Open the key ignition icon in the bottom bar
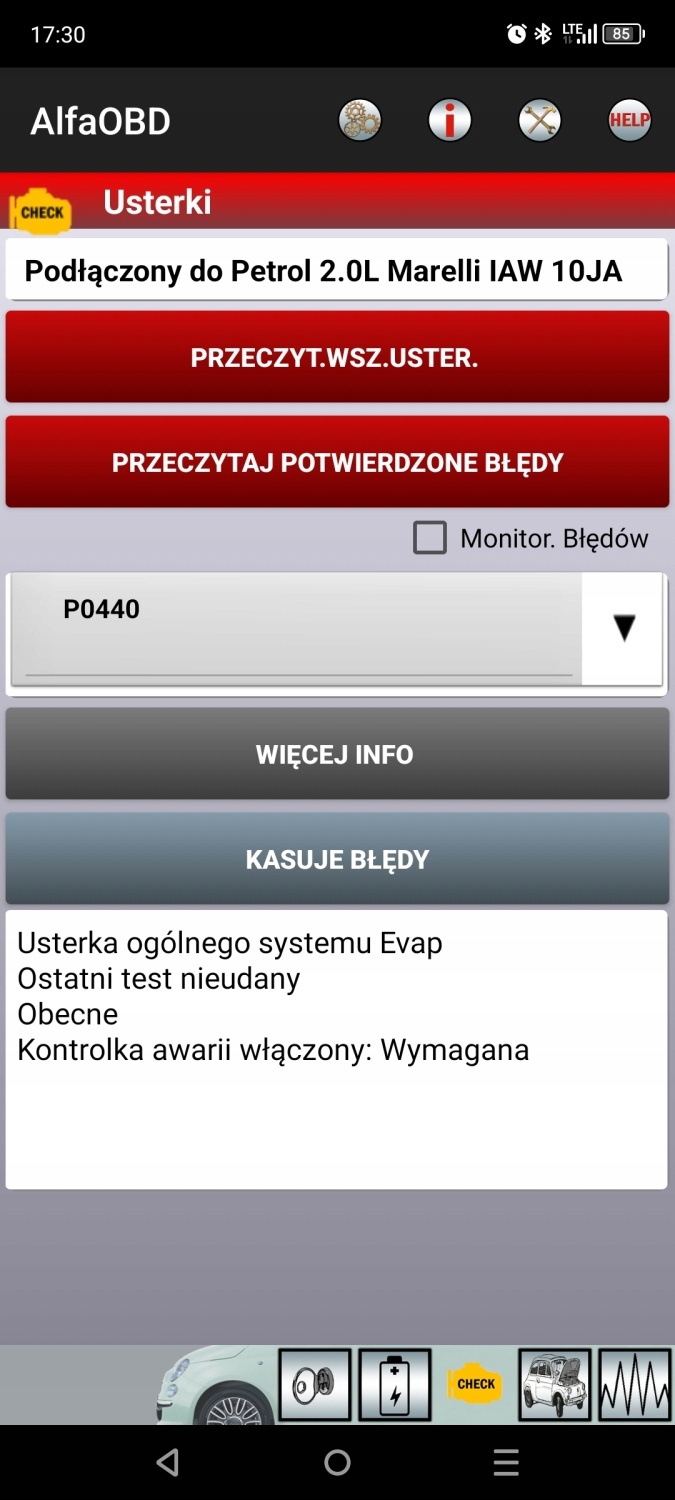This screenshot has width=675, height=1500. 315,1385
